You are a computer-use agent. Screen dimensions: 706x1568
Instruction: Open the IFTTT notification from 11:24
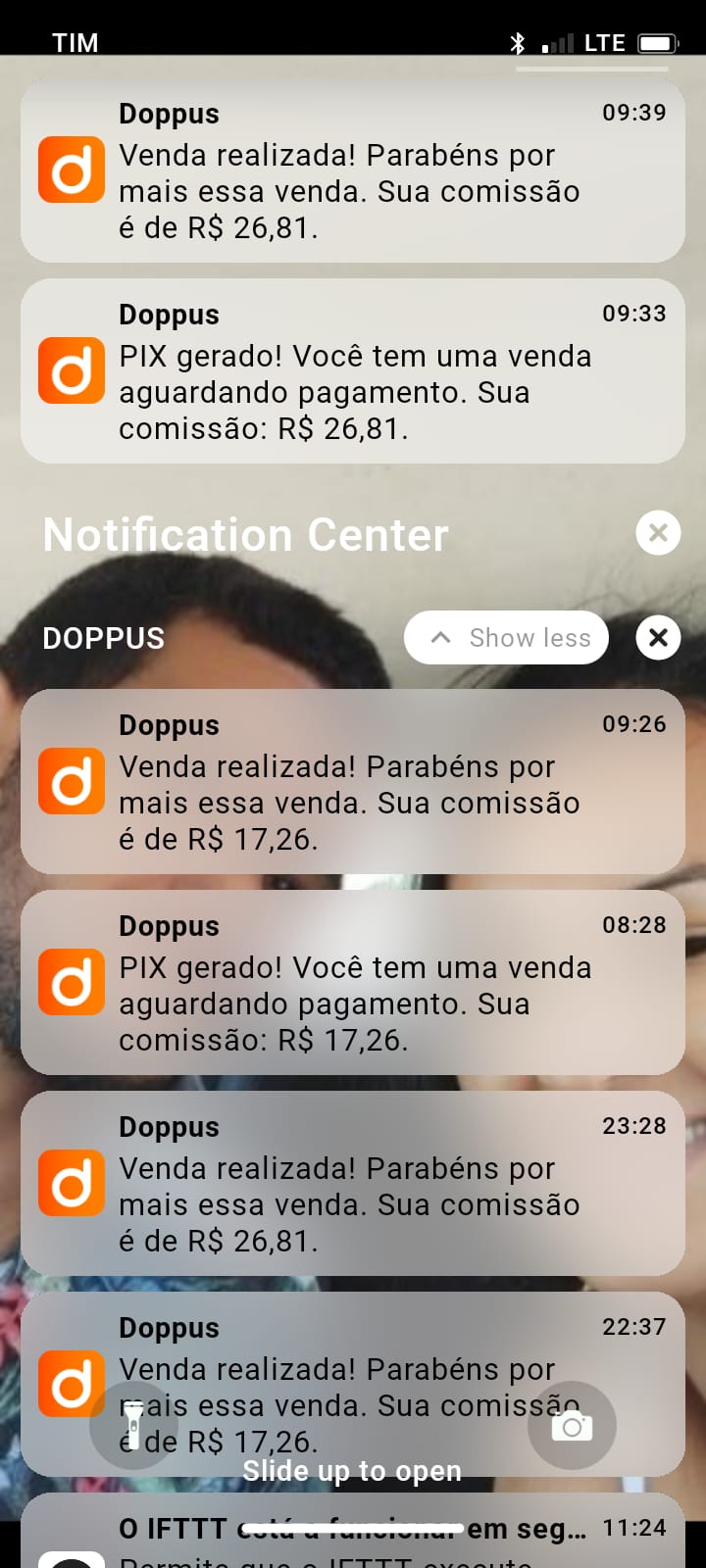[353, 1539]
